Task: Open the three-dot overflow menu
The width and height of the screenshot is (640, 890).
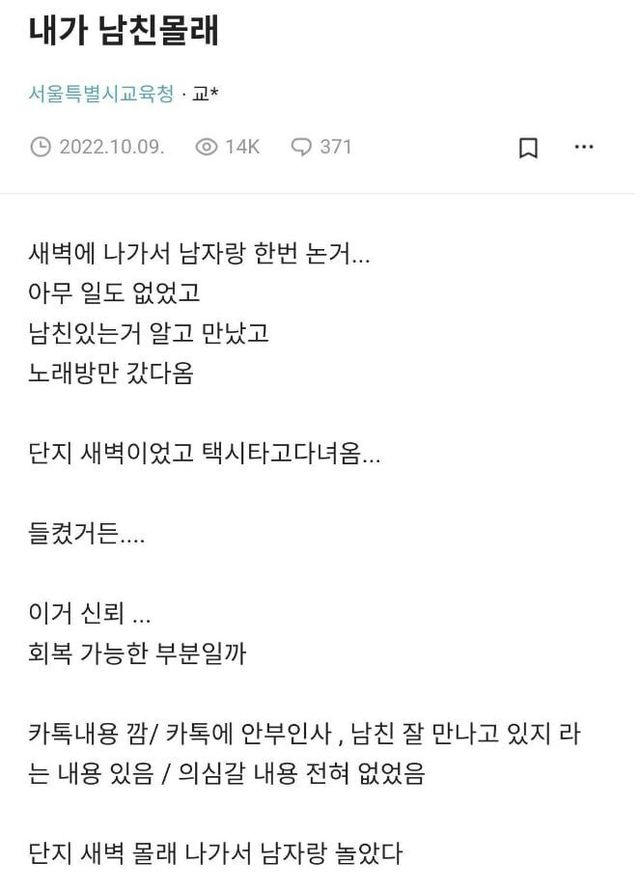Action: (585, 147)
